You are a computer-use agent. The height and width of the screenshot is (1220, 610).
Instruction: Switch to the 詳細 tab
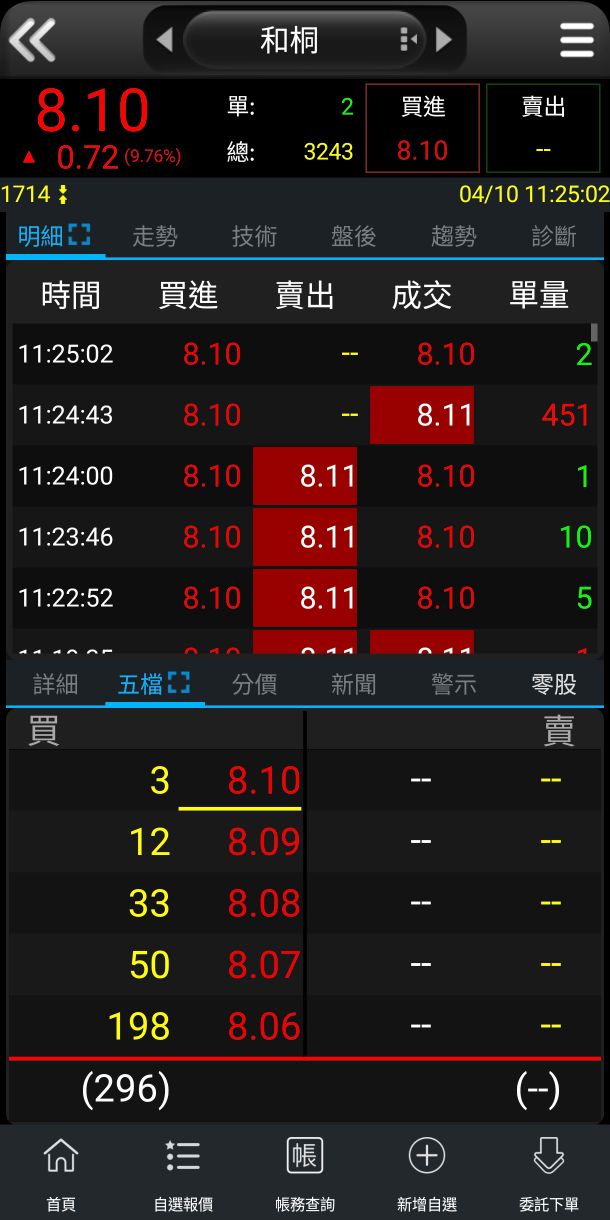point(55,684)
